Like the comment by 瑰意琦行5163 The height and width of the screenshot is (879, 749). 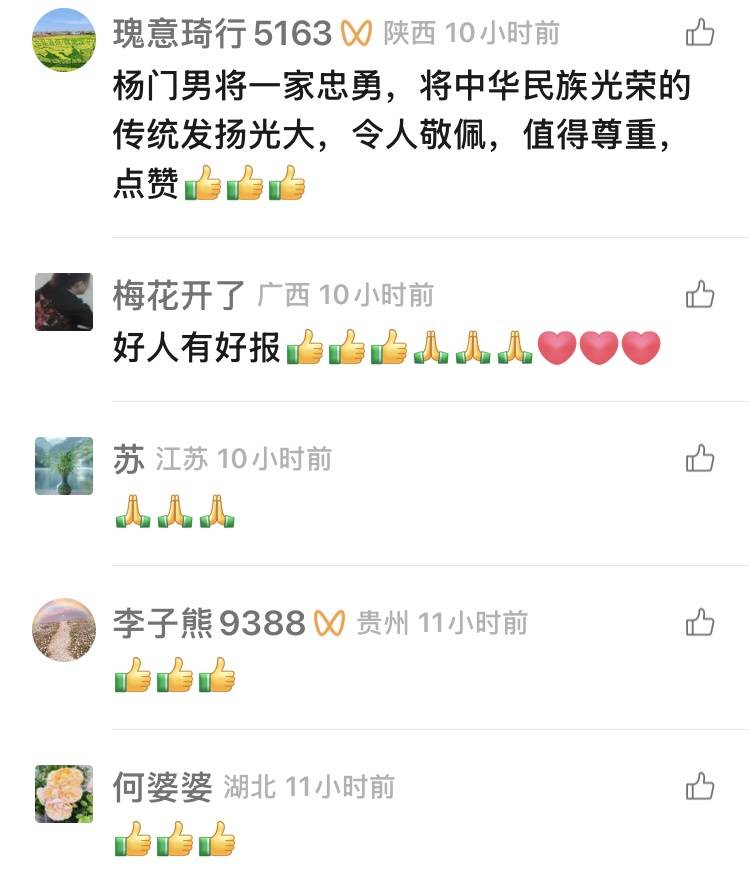tap(700, 33)
